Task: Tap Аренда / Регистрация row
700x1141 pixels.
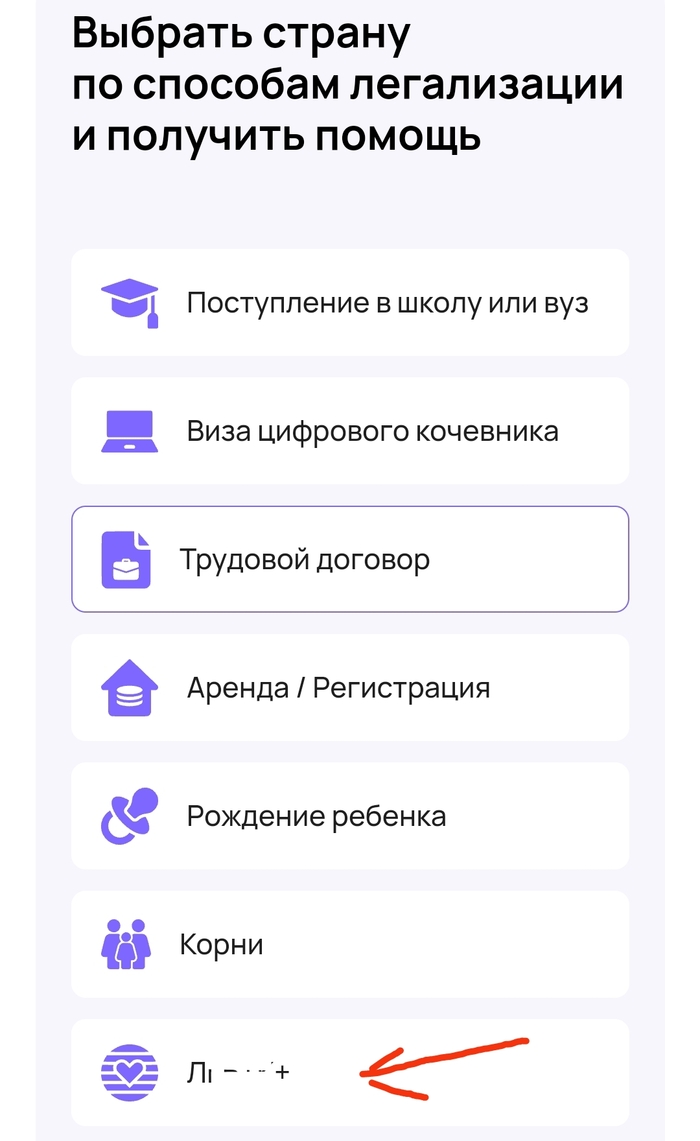Action: [350, 688]
